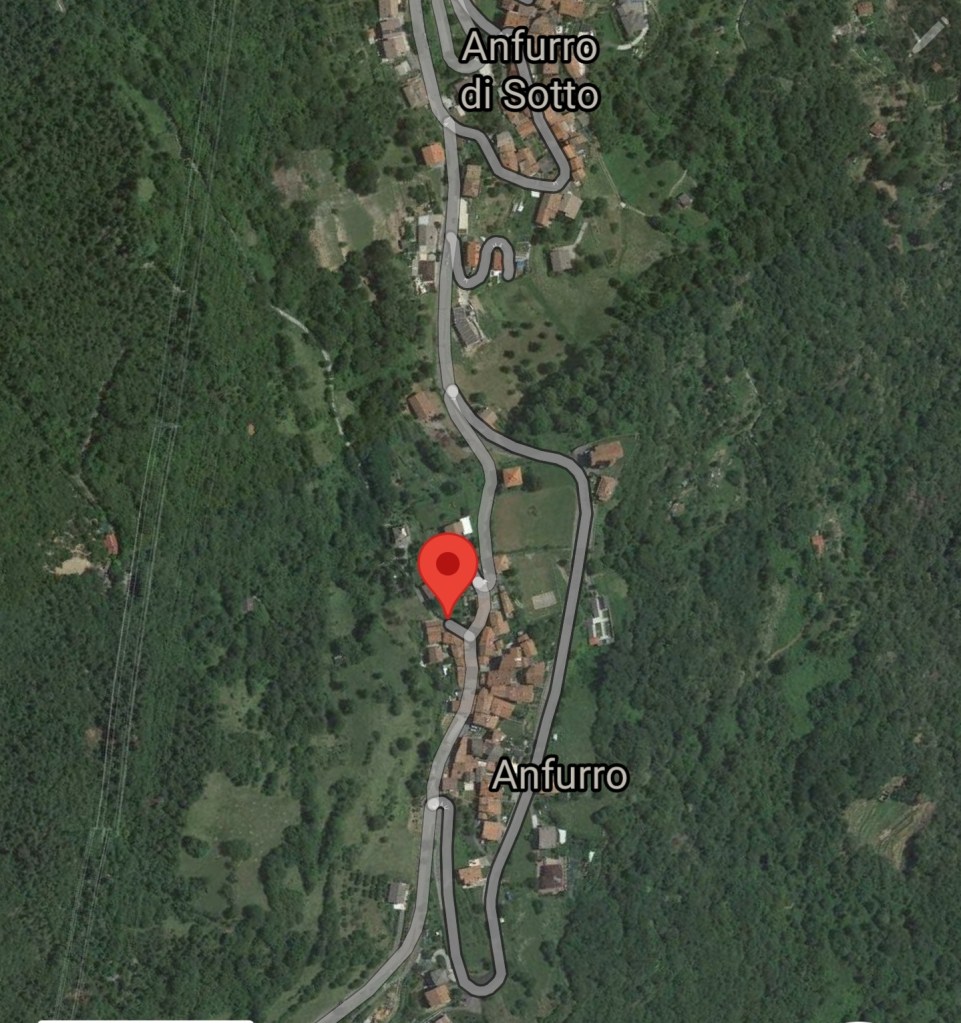Select the Anfurro place label
This screenshot has width=961, height=1023.
point(561,775)
